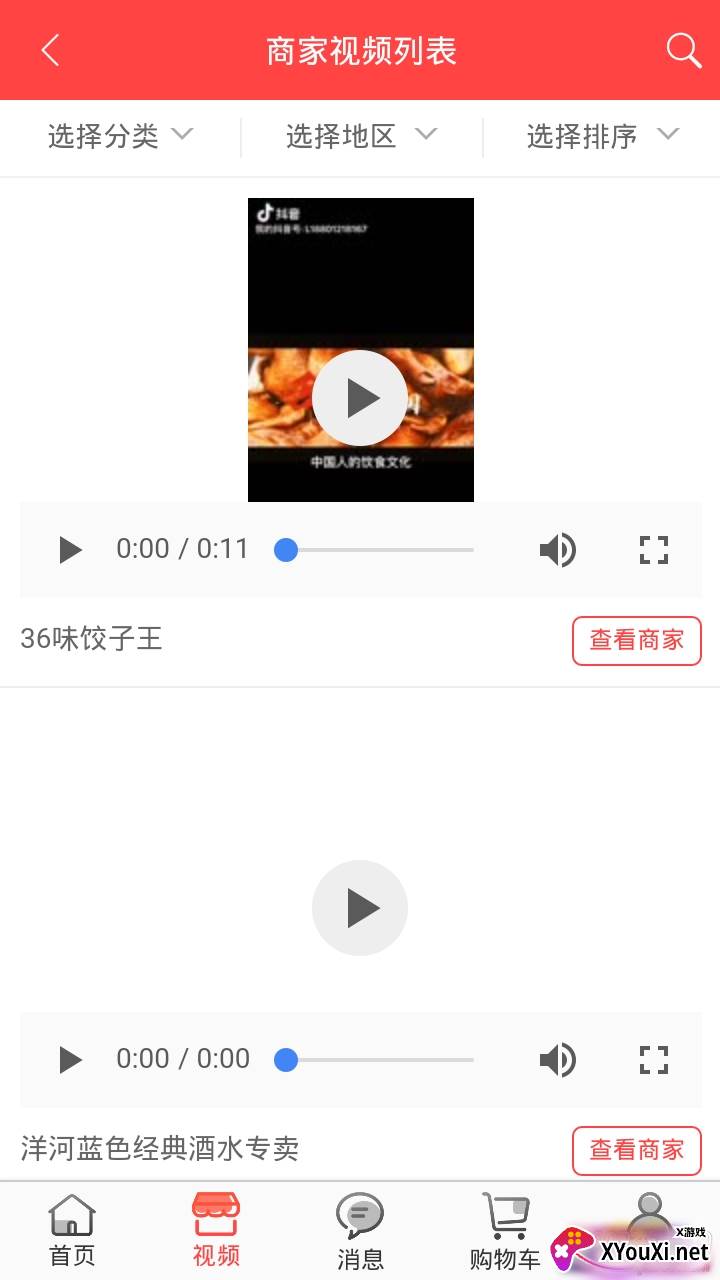Expand the 选择地区 dropdown
This screenshot has width=720, height=1280.
[x=361, y=136]
